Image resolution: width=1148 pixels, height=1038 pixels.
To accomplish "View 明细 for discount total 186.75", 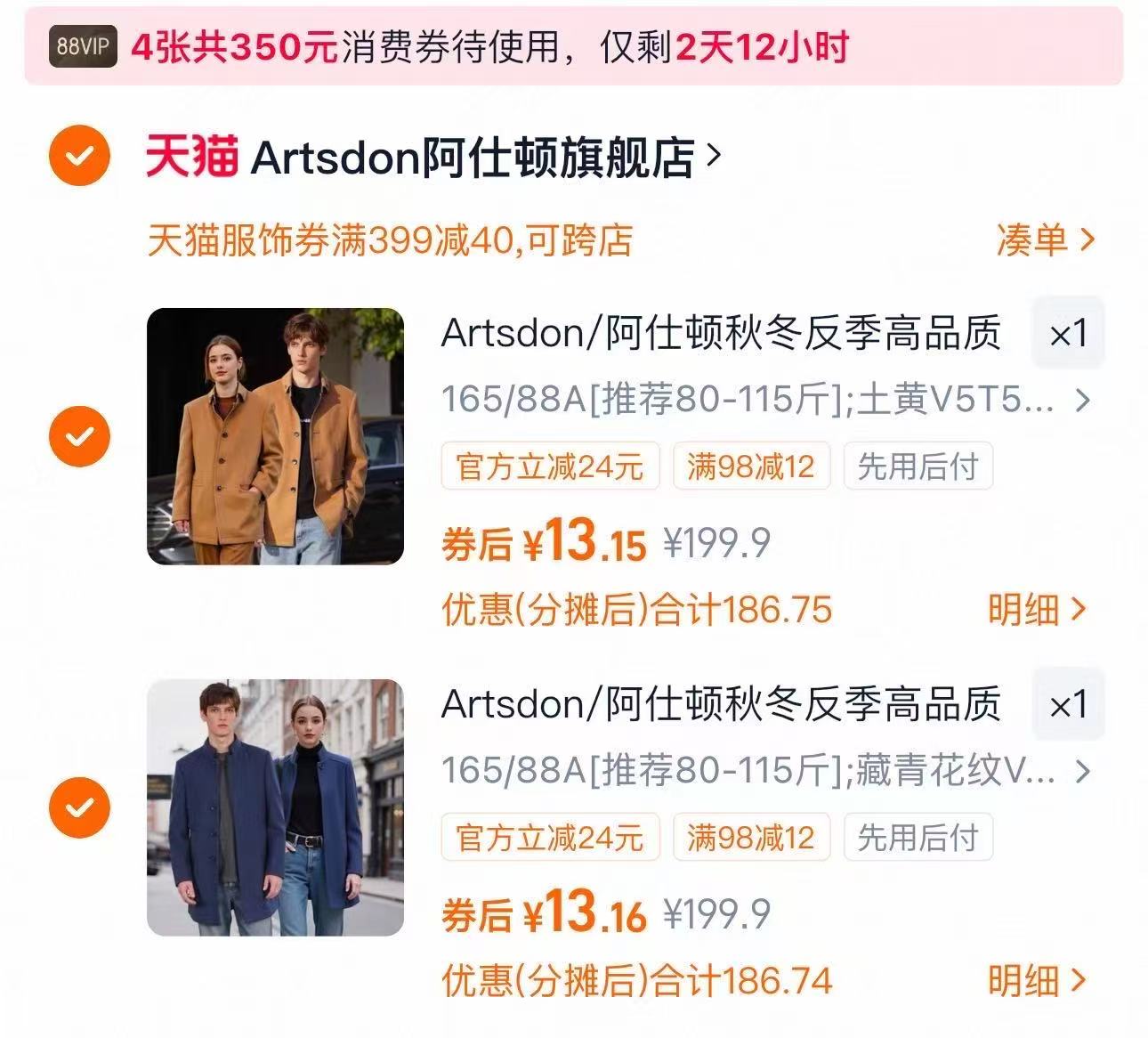I will coord(1036,610).
